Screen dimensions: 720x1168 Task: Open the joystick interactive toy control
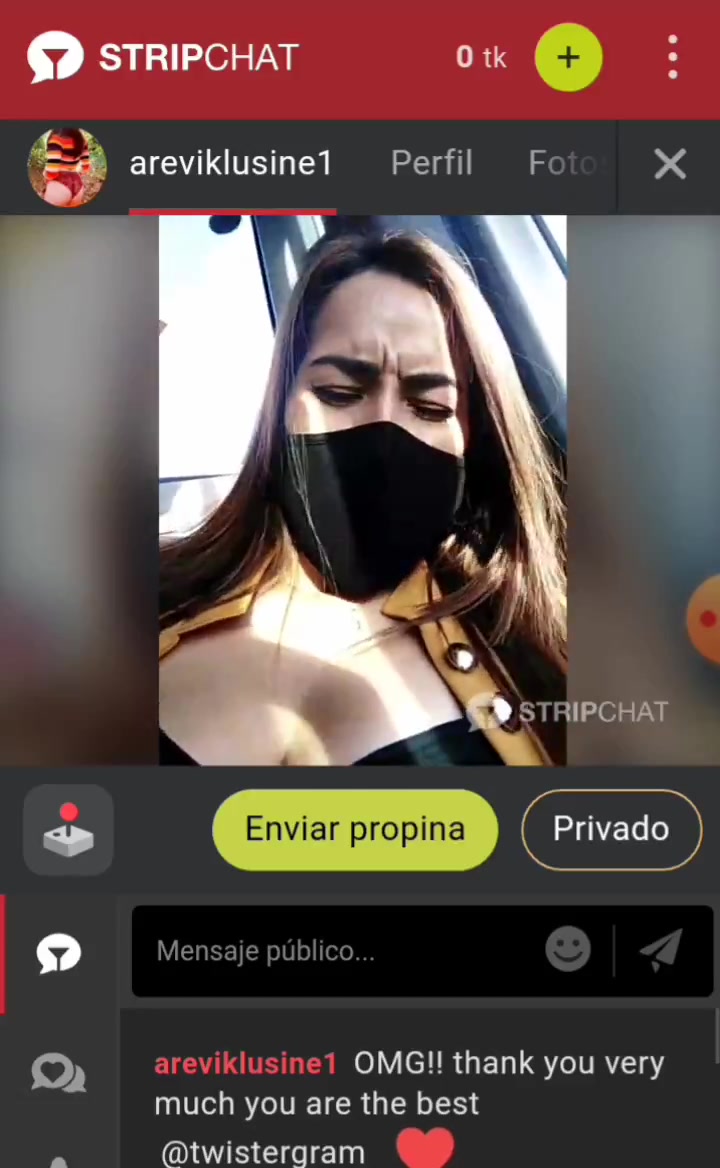pyautogui.click(x=68, y=830)
